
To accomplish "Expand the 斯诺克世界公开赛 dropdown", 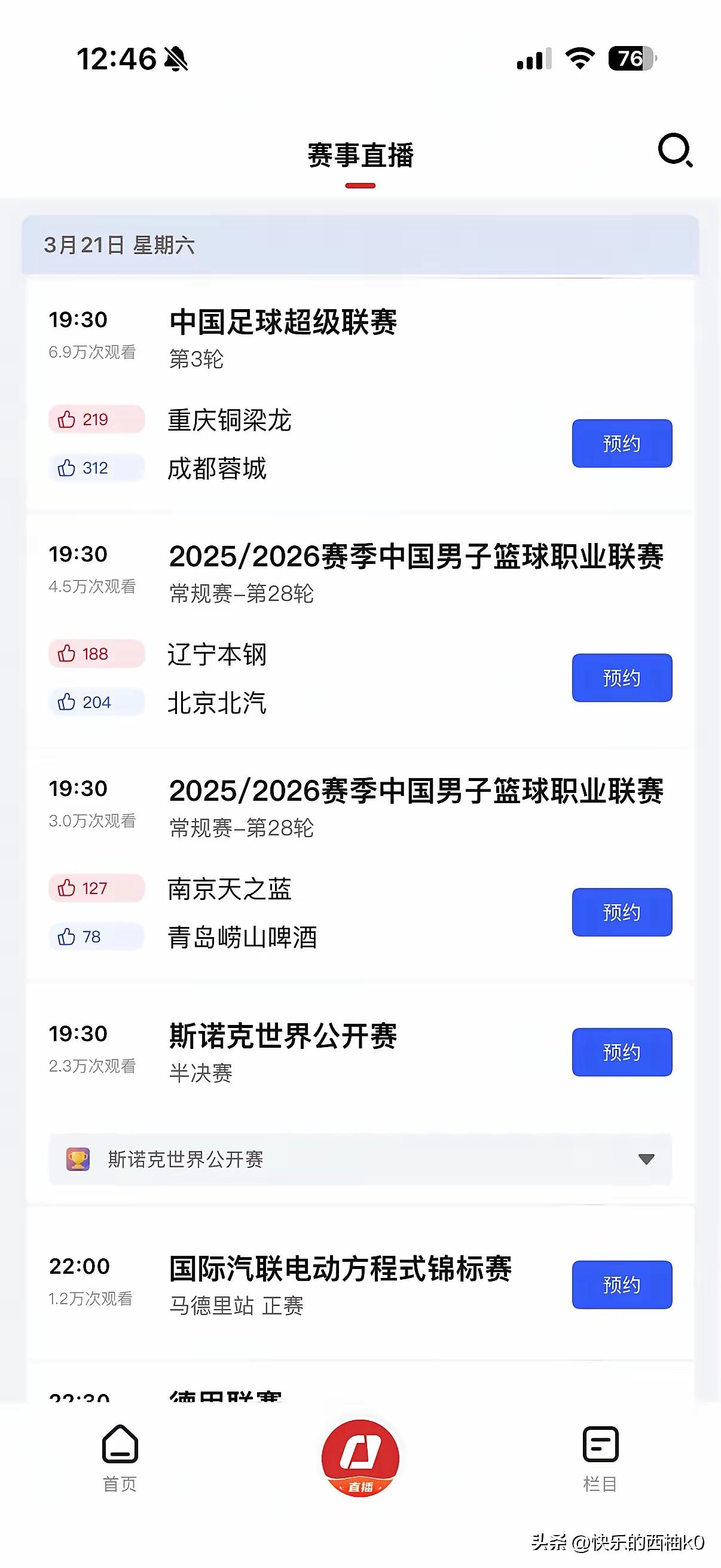I will (646, 1159).
